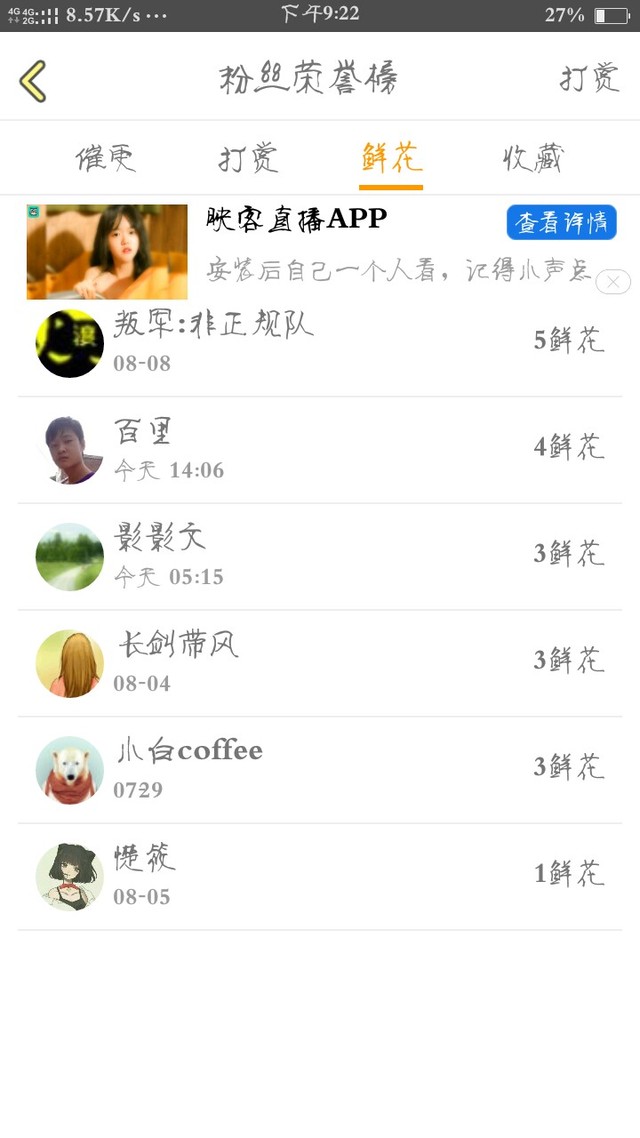This screenshot has height=1138, width=640.
Task: Switch to the 收藏 tab
Action: coord(533,158)
